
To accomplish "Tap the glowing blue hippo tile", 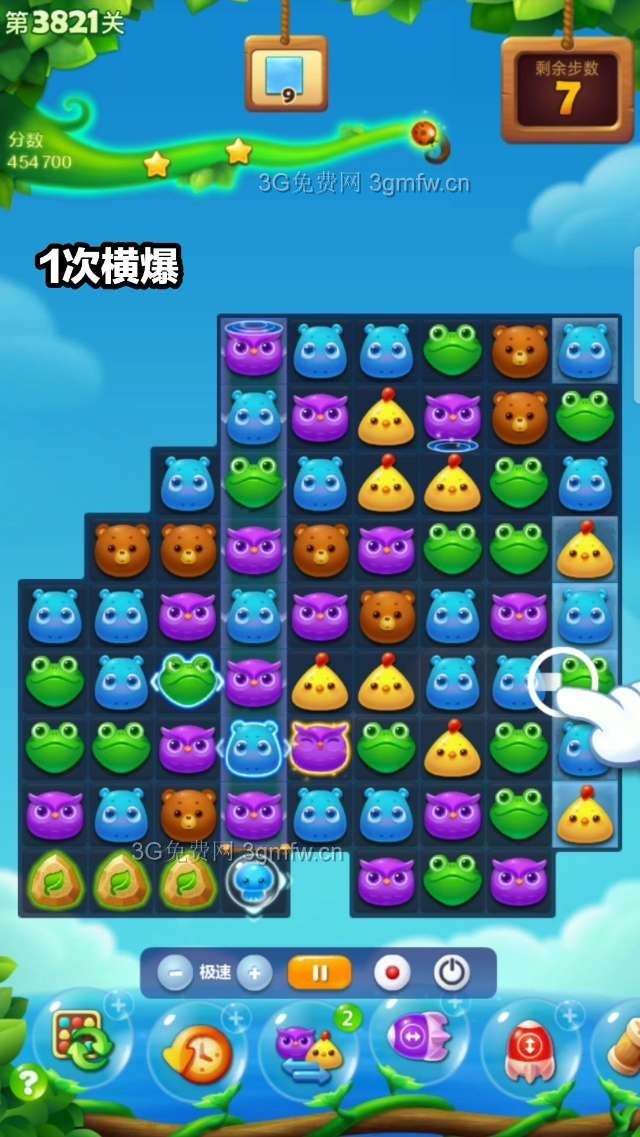I will 254,747.
